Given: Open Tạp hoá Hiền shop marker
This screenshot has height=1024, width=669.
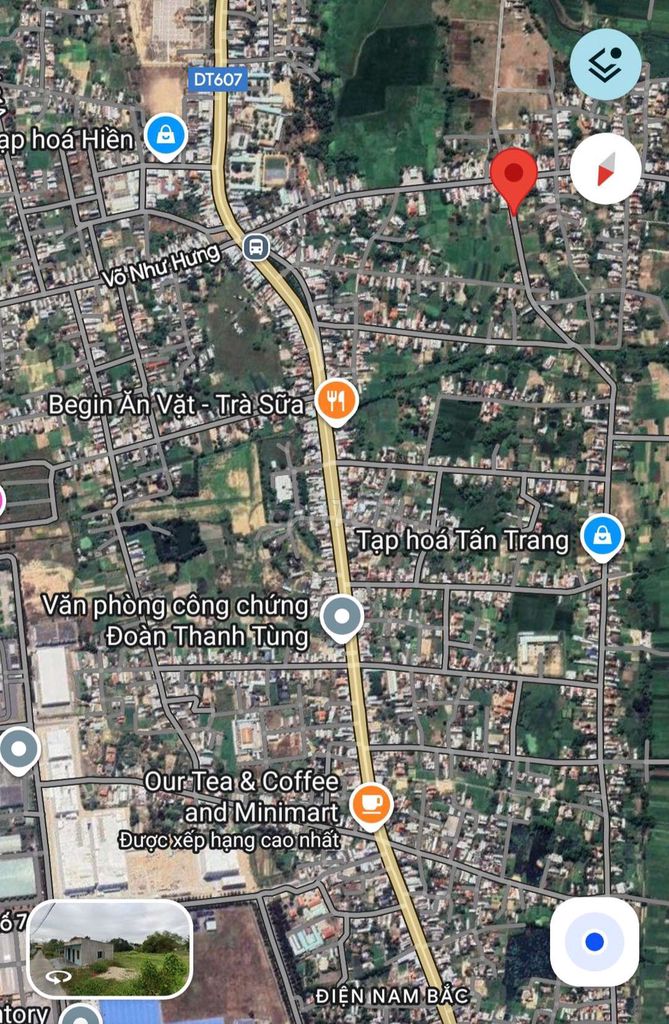Looking at the screenshot, I should (x=165, y=135).
